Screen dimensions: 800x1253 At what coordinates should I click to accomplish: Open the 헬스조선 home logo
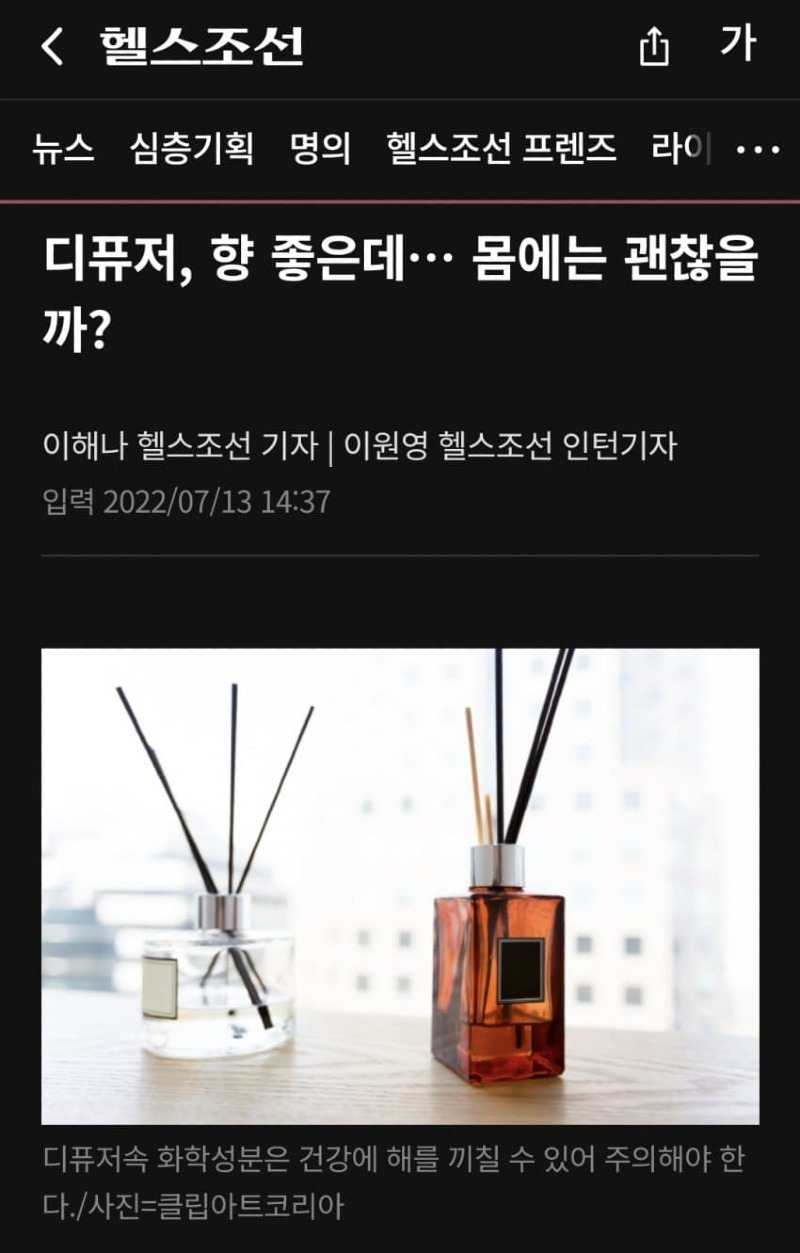[x=201, y=47]
